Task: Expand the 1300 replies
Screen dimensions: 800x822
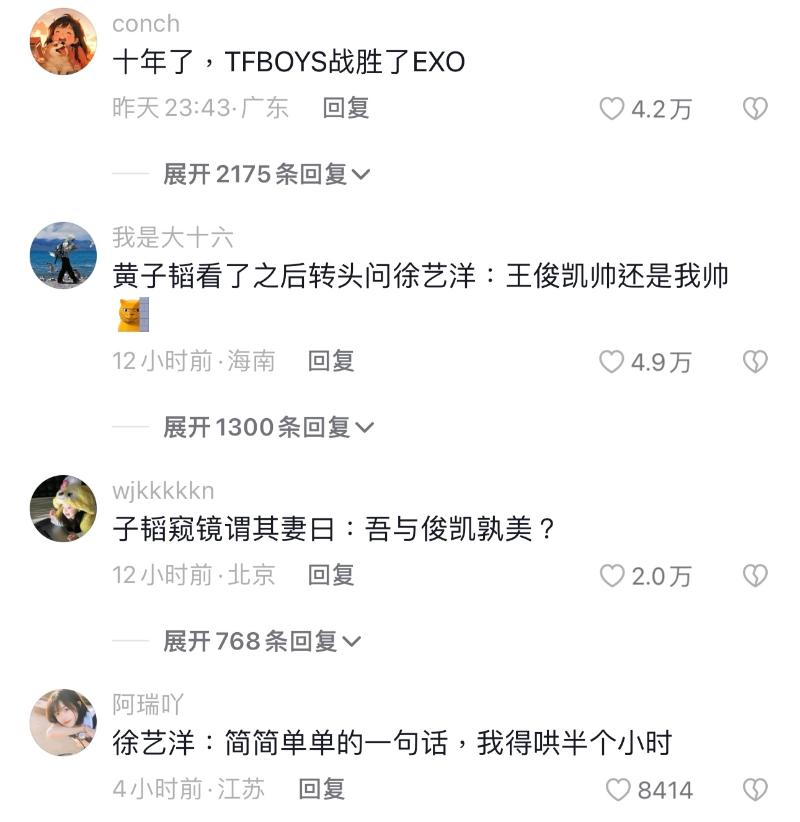Action: 268,427
